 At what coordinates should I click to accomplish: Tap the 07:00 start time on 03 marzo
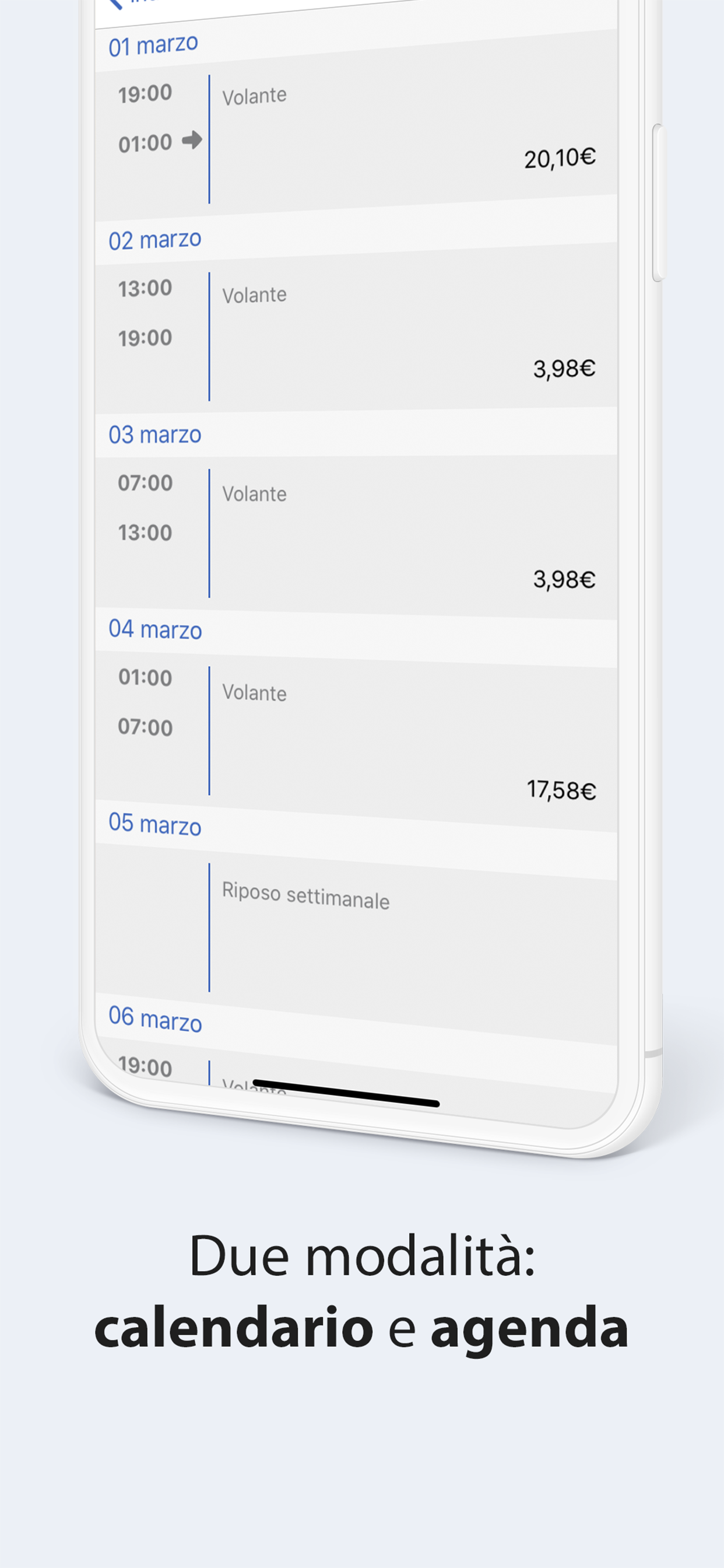point(145,482)
